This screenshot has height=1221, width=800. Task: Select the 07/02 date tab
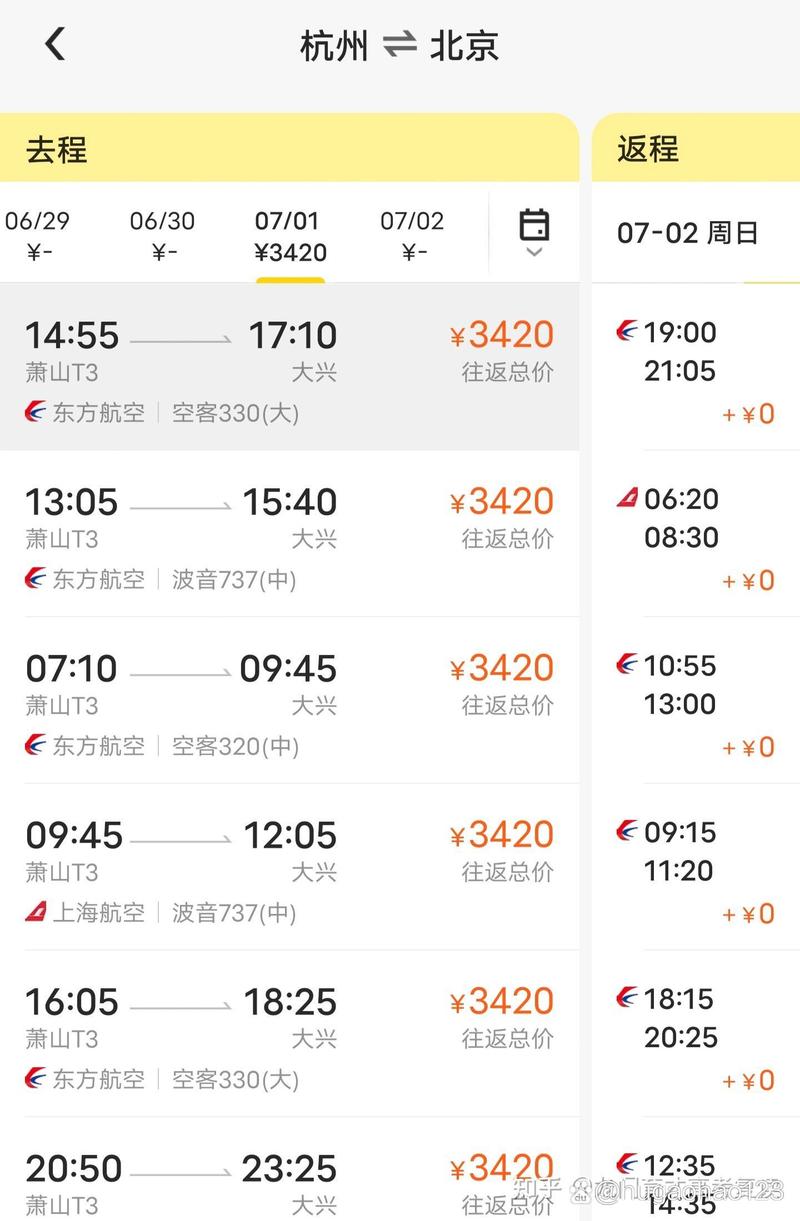(x=413, y=234)
